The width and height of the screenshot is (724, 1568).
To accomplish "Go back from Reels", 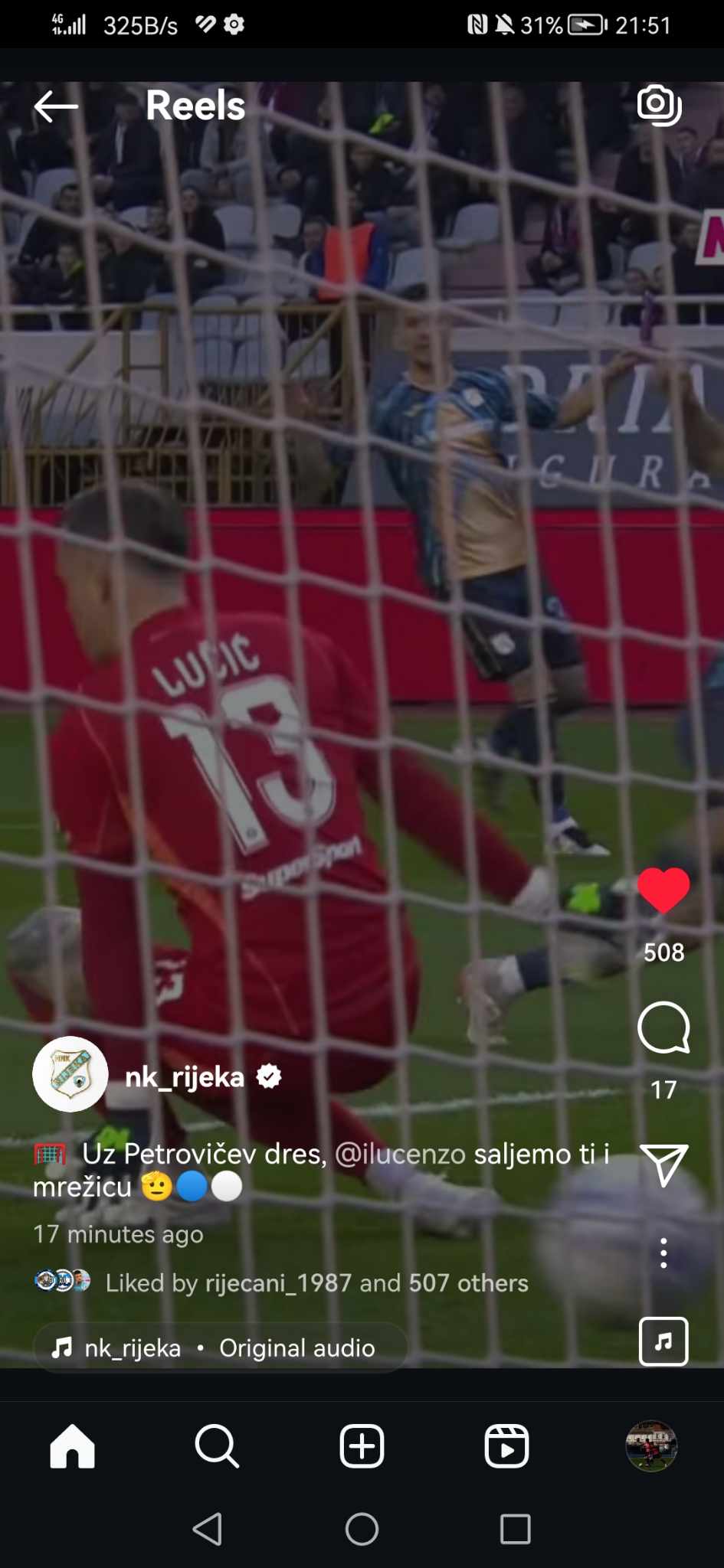I will [56, 106].
